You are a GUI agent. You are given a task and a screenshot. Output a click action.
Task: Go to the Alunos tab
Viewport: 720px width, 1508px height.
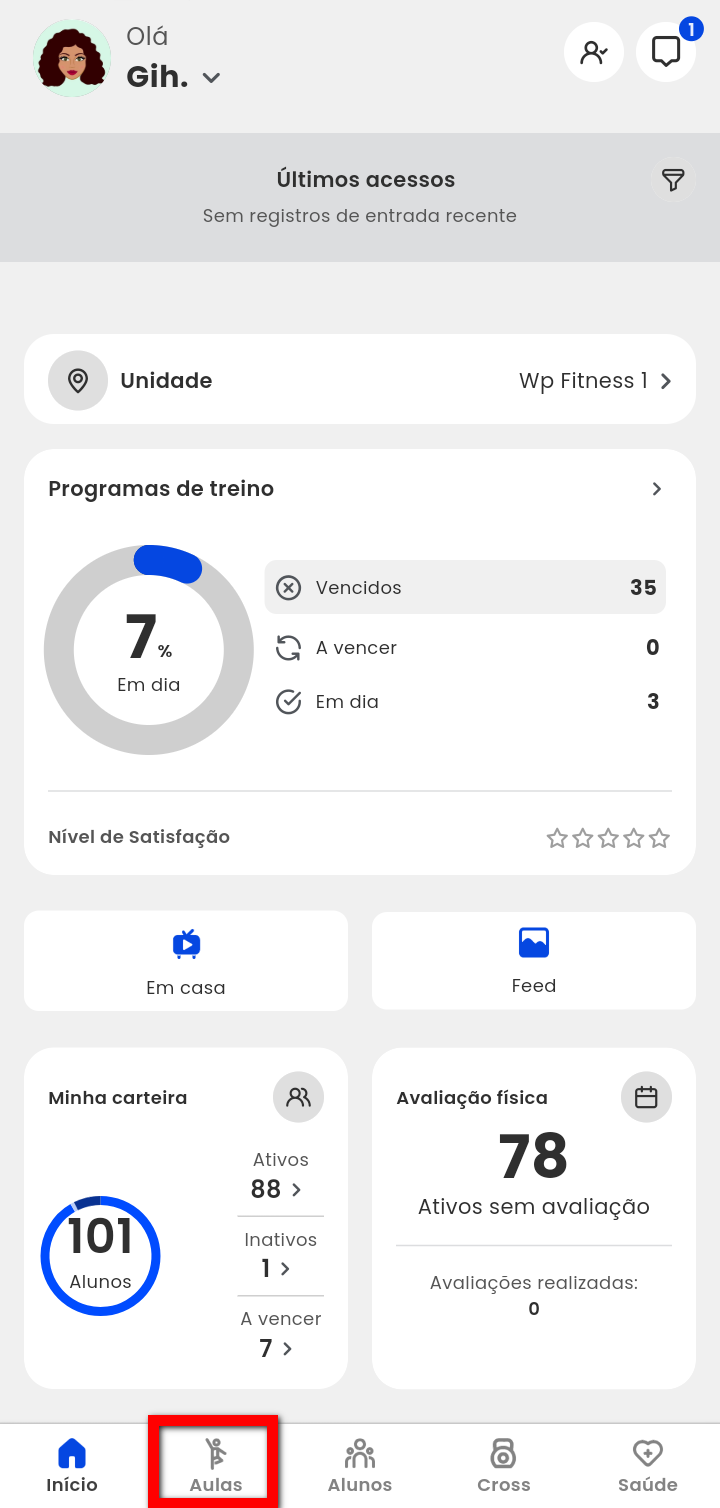(x=360, y=1465)
